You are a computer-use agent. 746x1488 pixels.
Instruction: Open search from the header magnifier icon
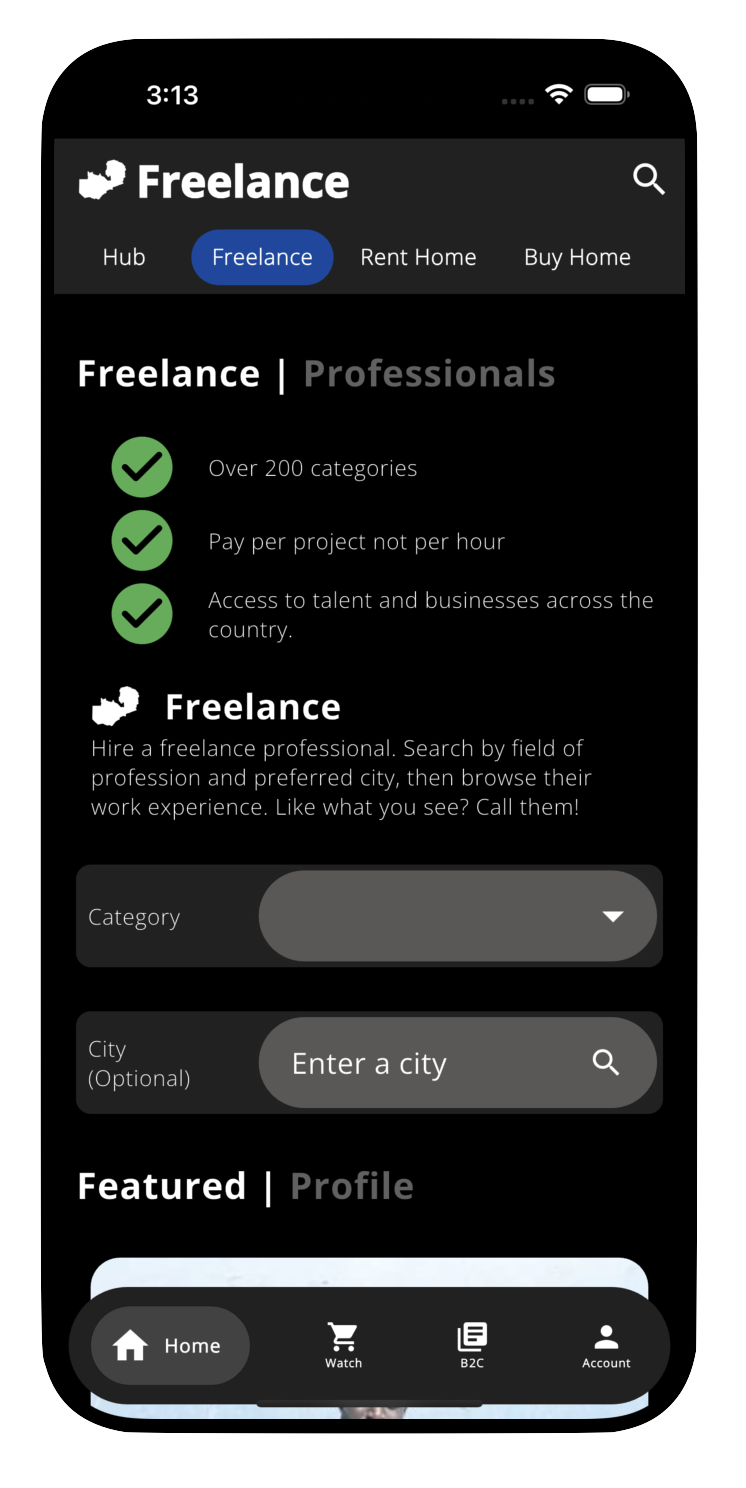coord(649,180)
